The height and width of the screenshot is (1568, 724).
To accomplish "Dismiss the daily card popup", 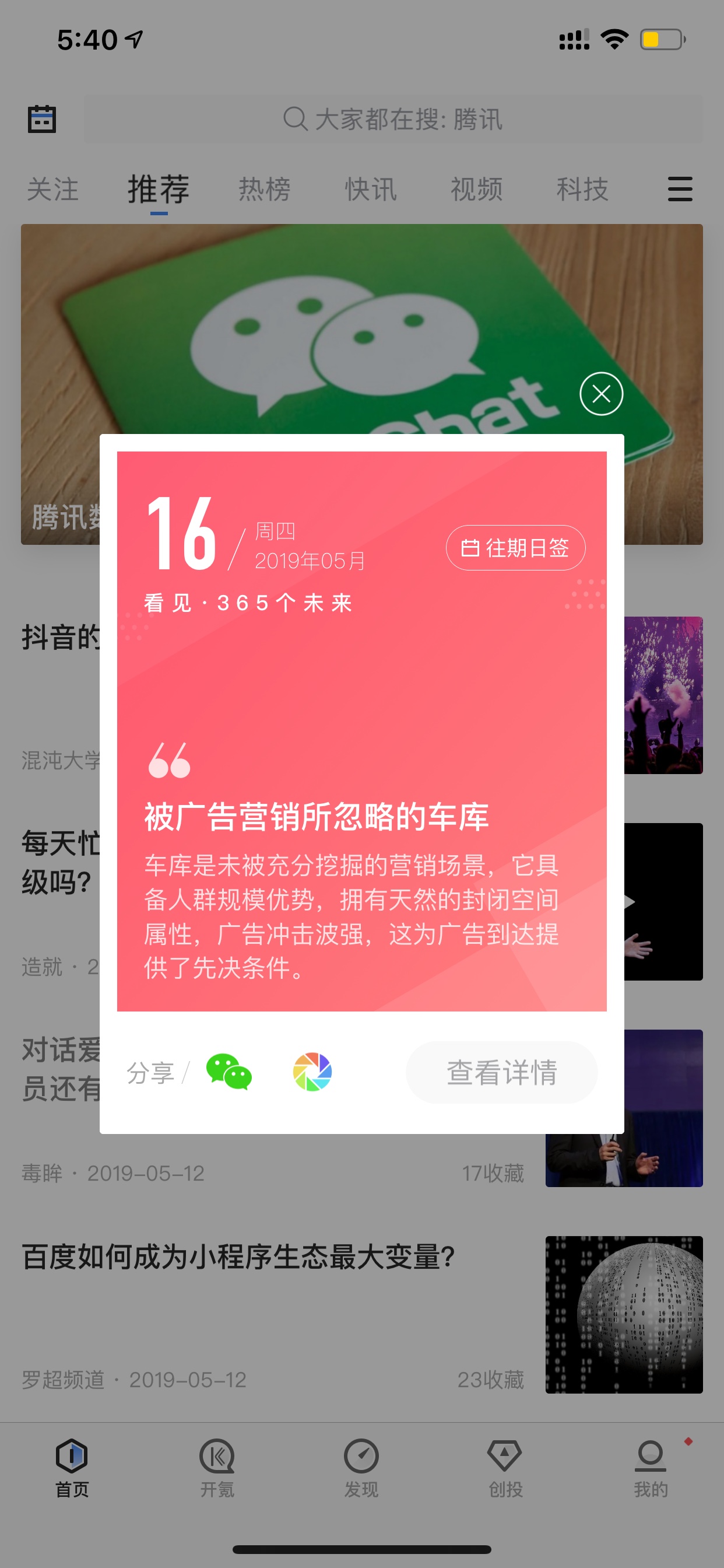I will pos(601,394).
